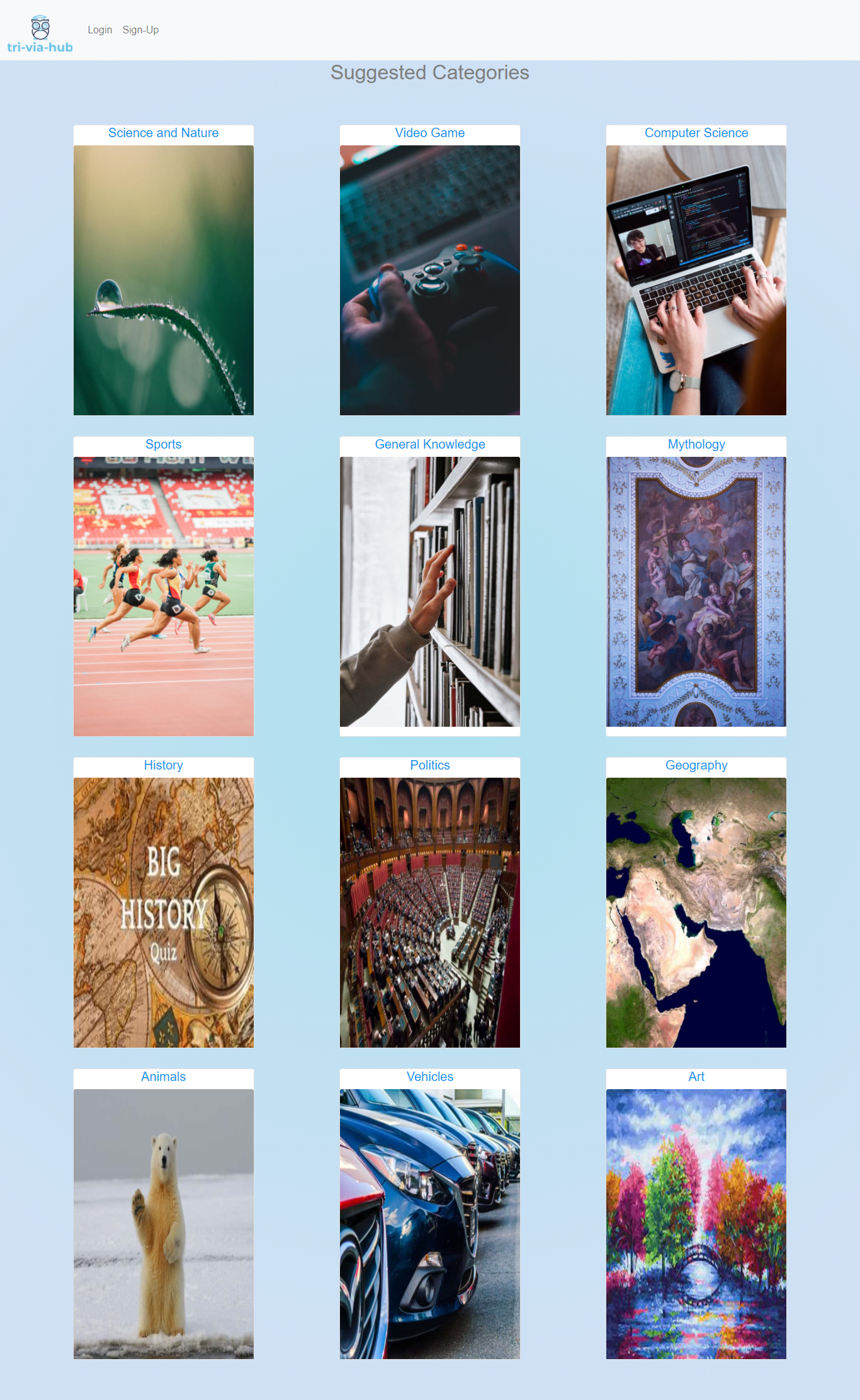The image size is (860, 1400).
Task: Click the tri-via-hub owl logo
Action: tap(41, 29)
